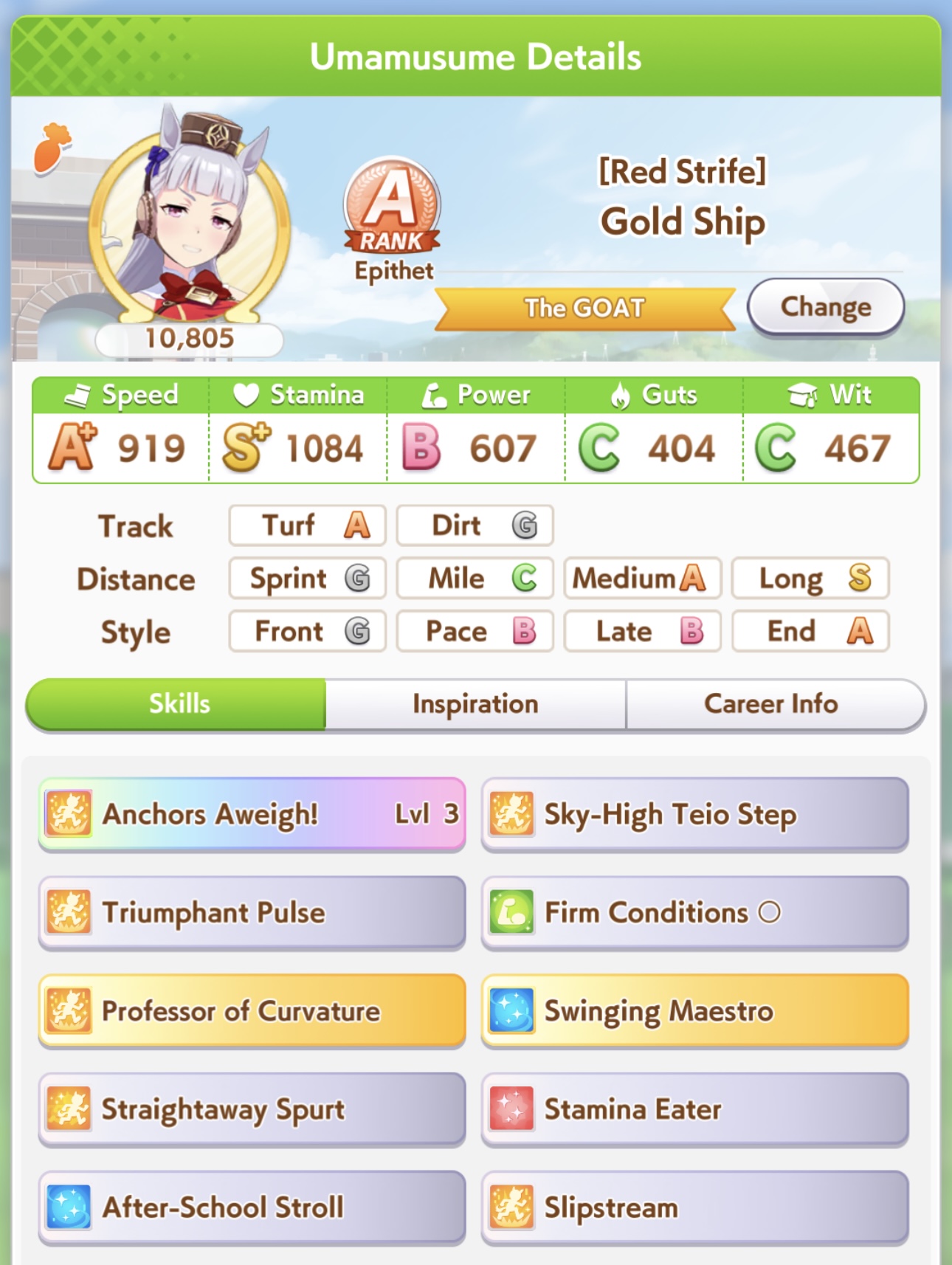Select the Skills tab
952x1265 pixels.
click(179, 704)
